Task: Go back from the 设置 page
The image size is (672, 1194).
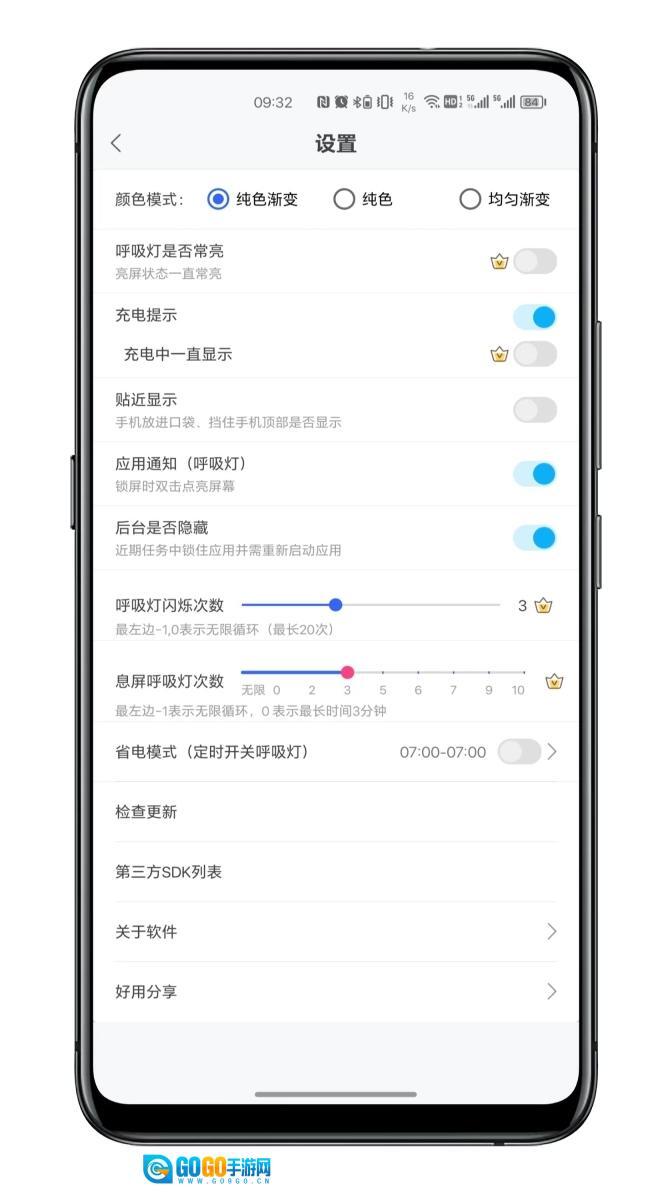Action: tap(116, 143)
